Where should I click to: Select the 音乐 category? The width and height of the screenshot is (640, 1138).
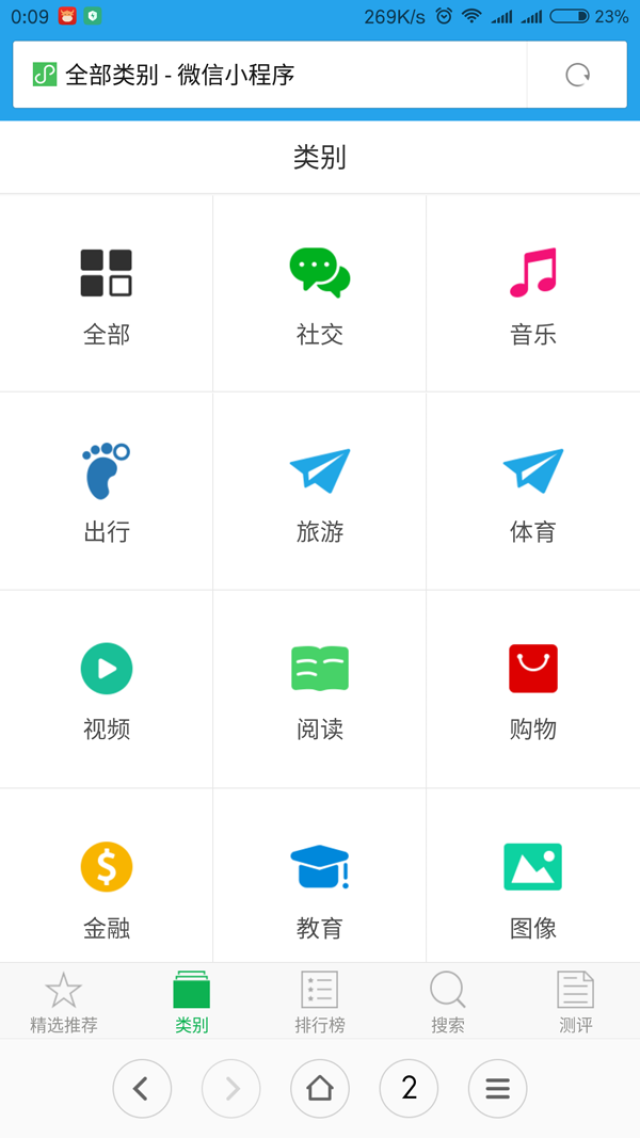[x=533, y=293]
